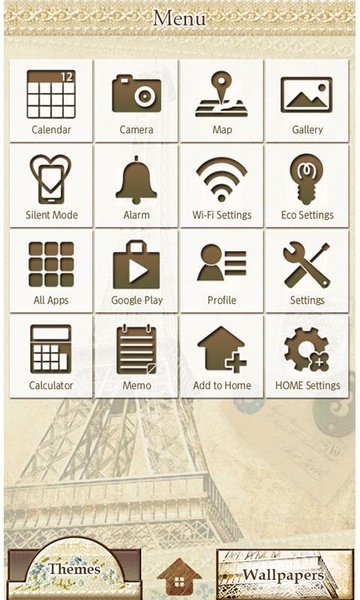The height and width of the screenshot is (600, 360).
Task: Open the Settings tile with wrench icon
Action: pos(307,272)
